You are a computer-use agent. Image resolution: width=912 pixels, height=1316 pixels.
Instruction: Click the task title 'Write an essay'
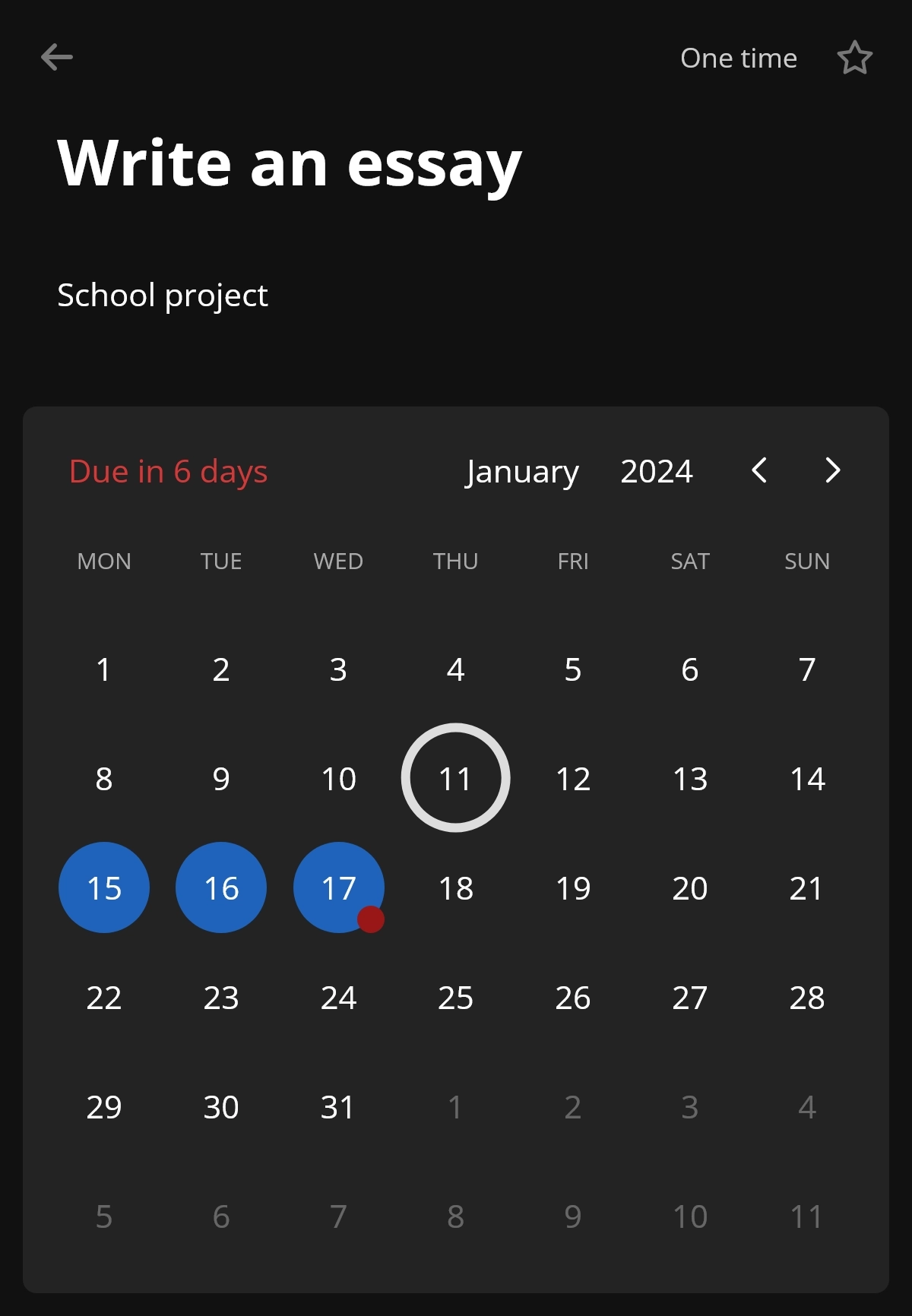pos(289,162)
